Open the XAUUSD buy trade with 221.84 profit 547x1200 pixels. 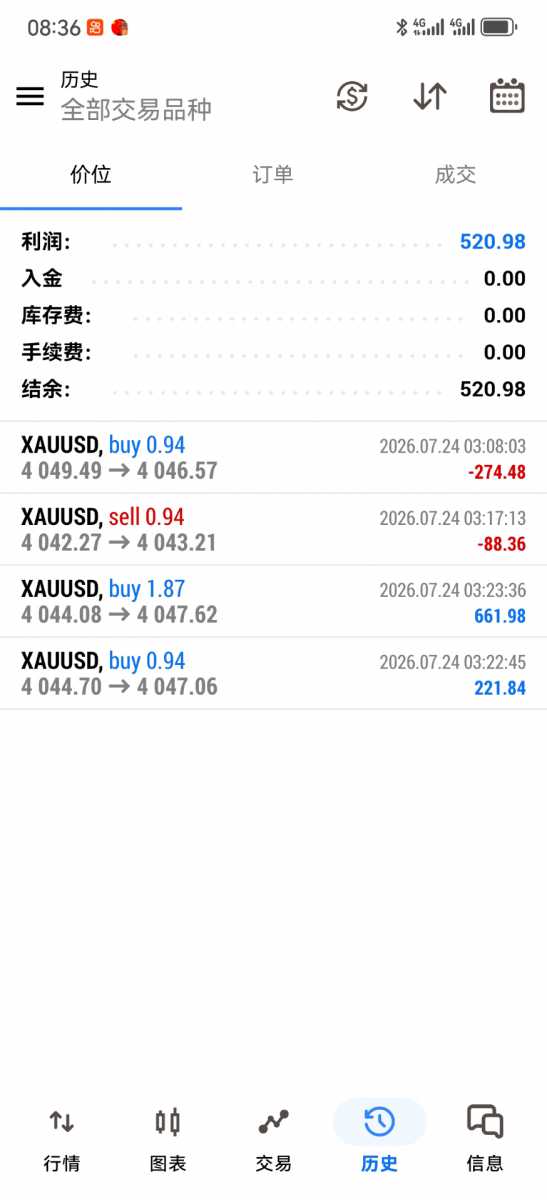pyautogui.click(x=273, y=673)
